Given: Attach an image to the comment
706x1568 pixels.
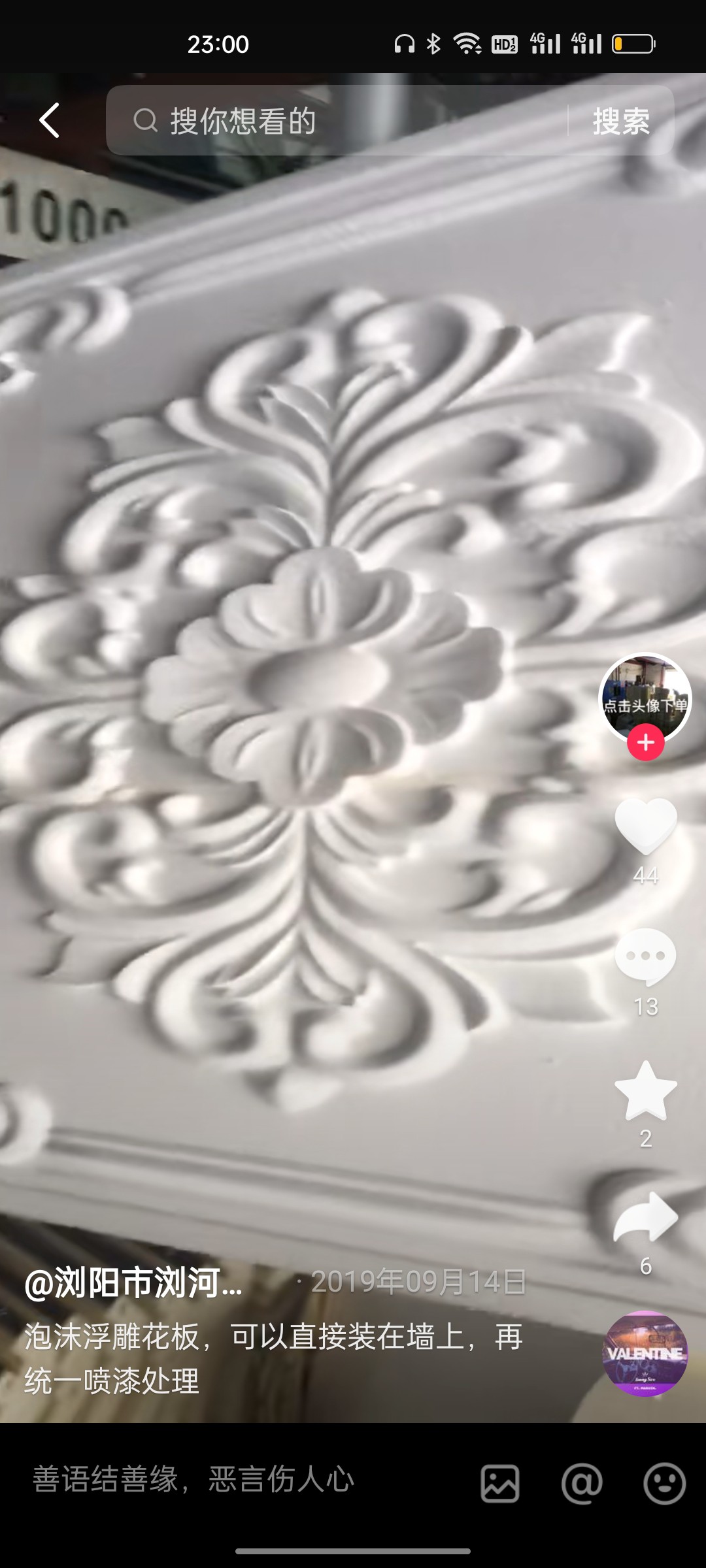Looking at the screenshot, I should pyautogui.click(x=500, y=1483).
